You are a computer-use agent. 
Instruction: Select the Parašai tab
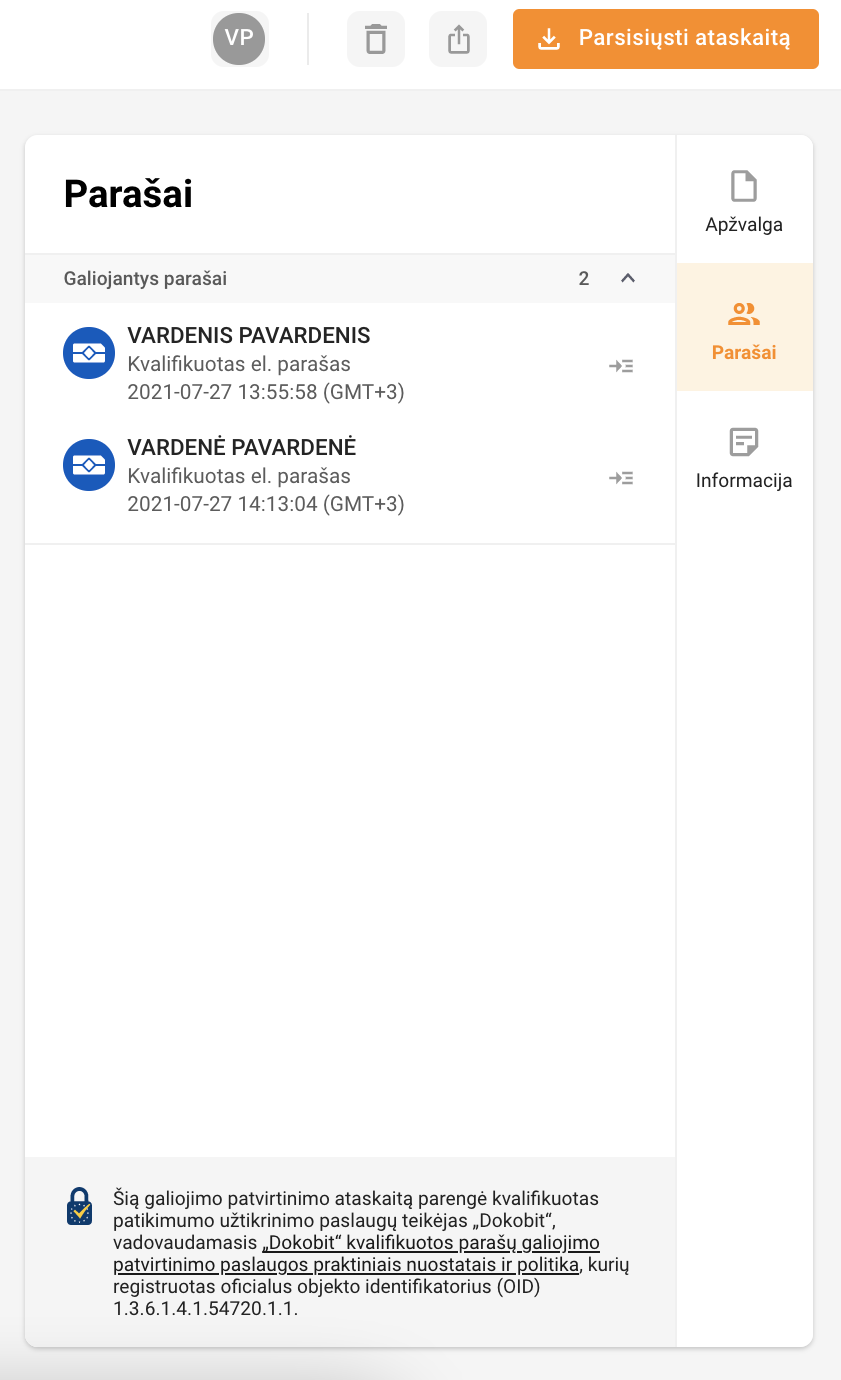point(744,328)
